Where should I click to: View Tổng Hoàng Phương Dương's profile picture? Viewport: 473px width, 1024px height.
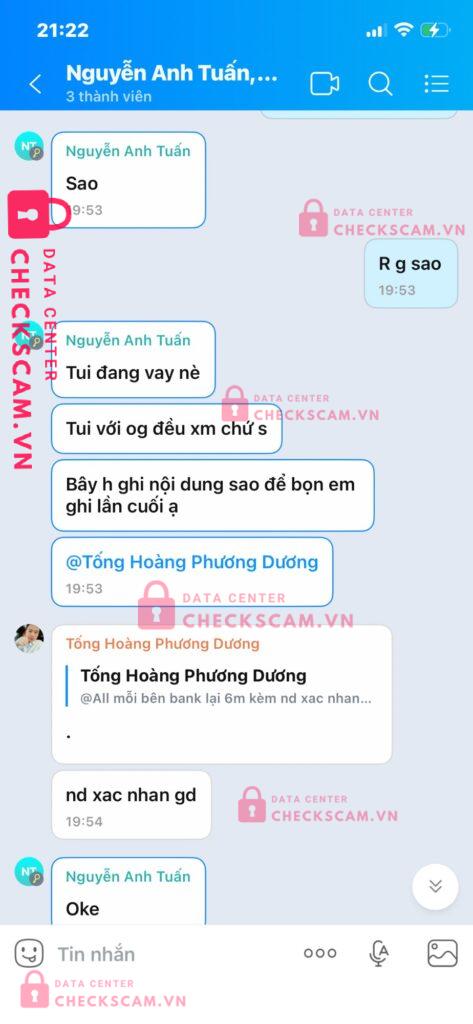(29, 639)
